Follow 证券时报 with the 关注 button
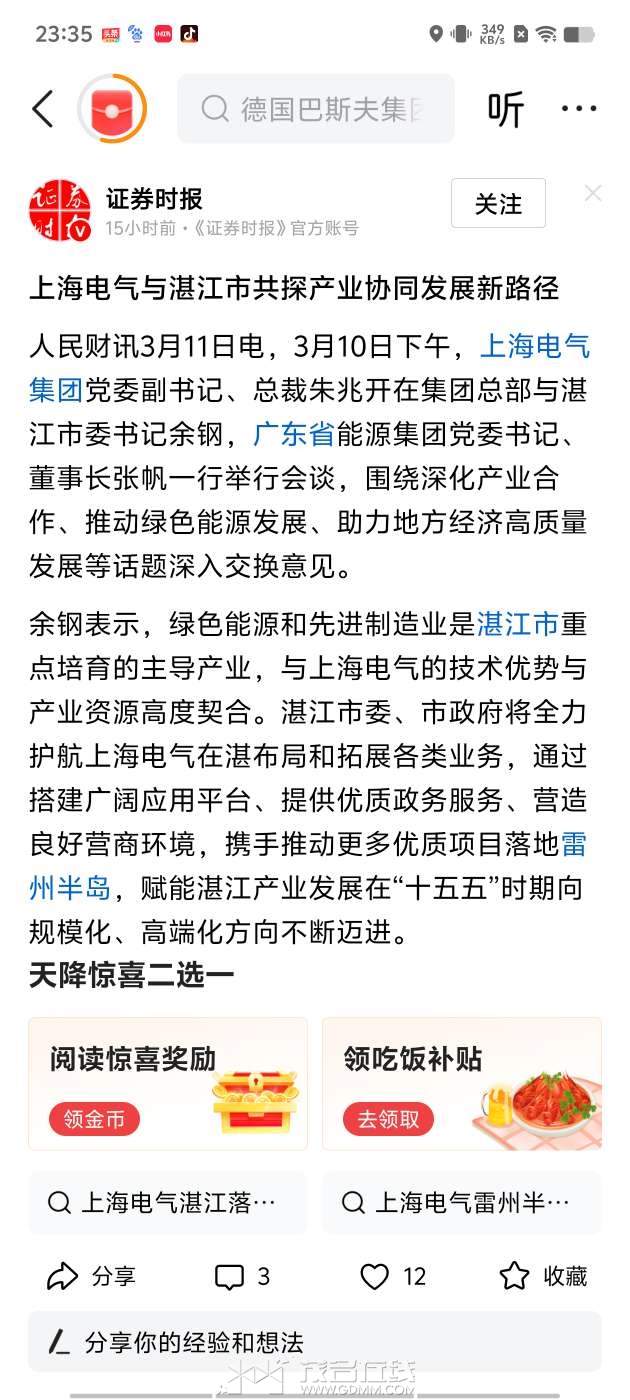 pyautogui.click(x=498, y=204)
